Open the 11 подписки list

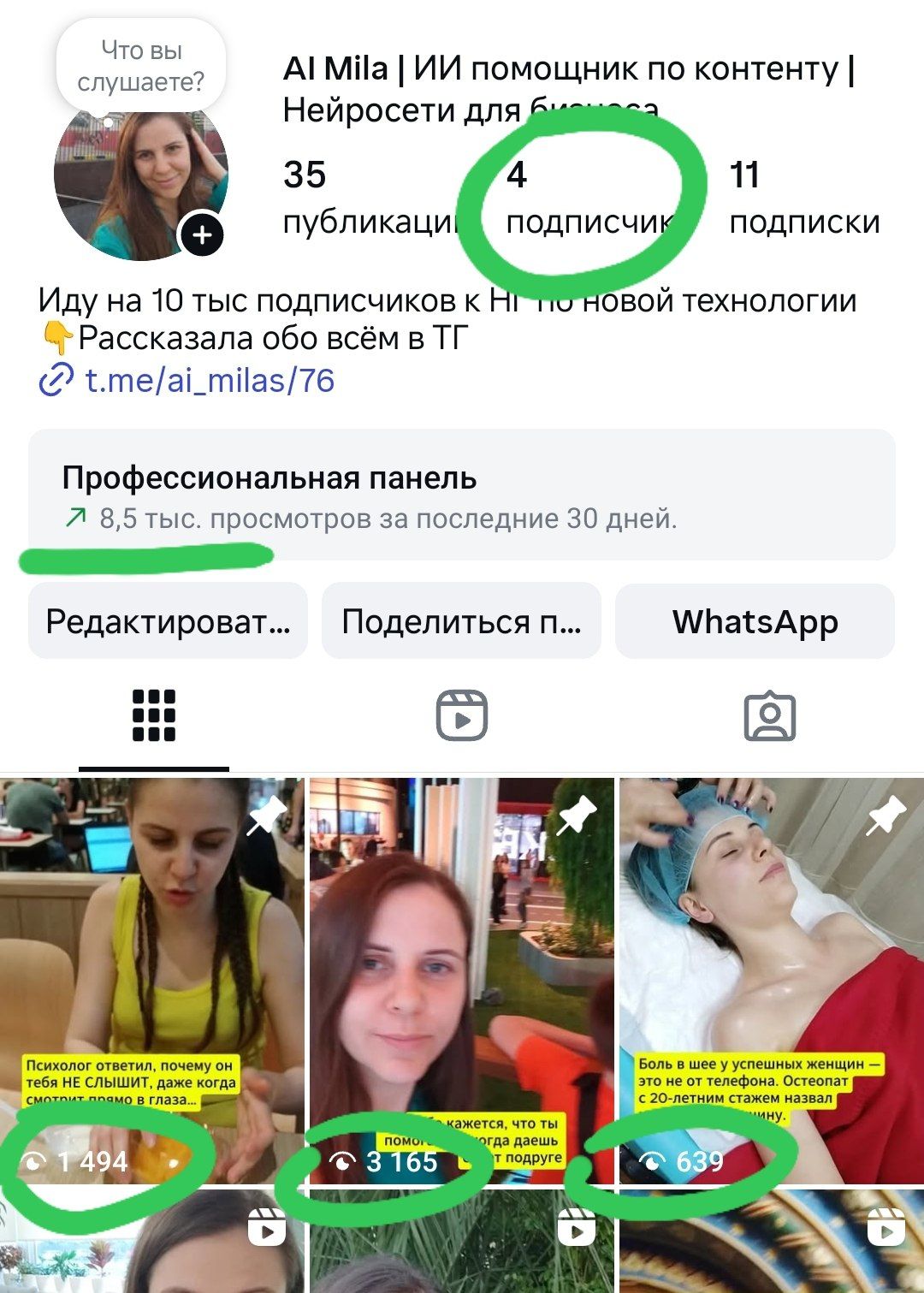pyautogui.click(x=803, y=198)
